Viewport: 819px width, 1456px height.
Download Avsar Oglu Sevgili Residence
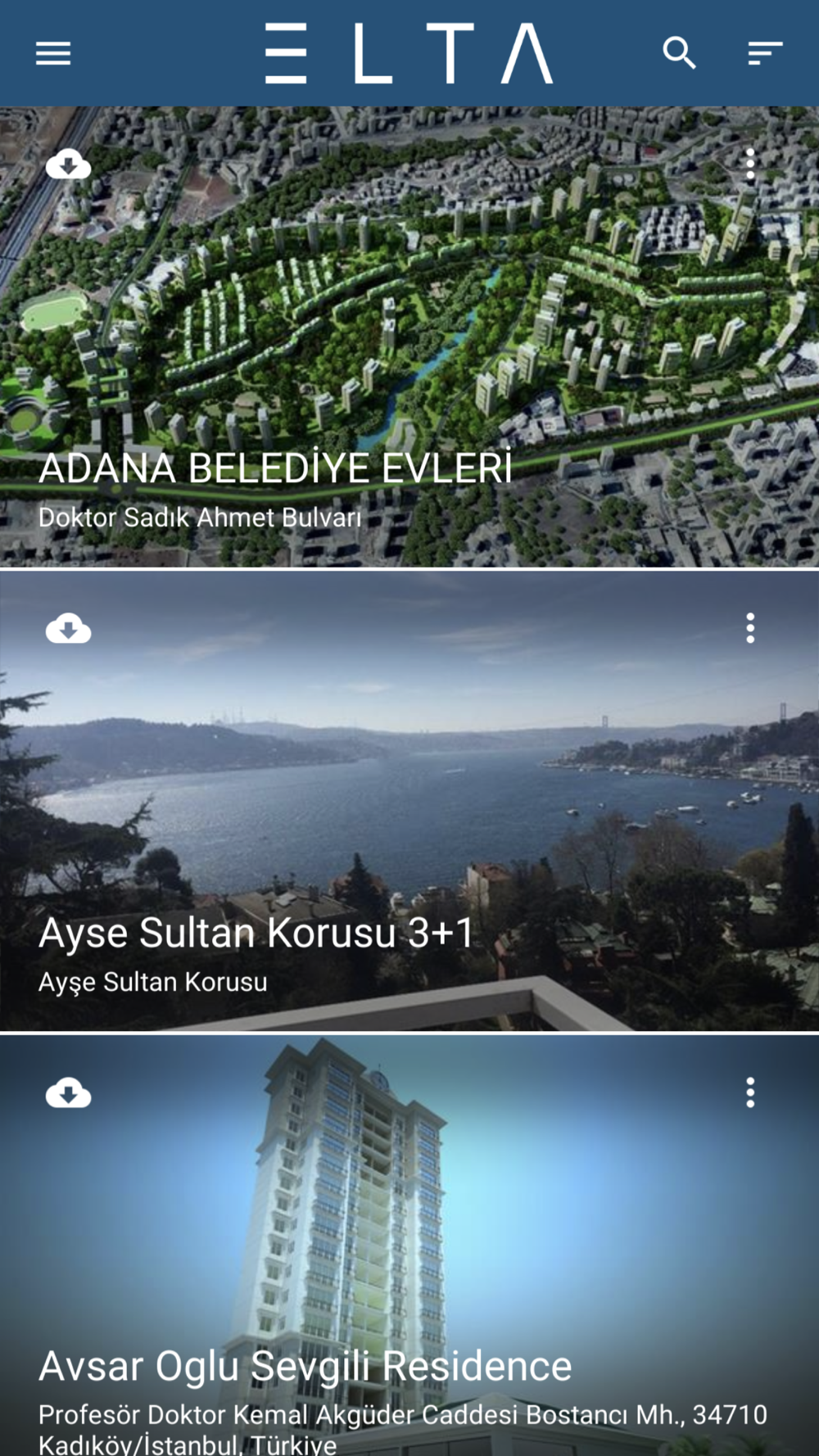pyautogui.click(x=68, y=1093)
